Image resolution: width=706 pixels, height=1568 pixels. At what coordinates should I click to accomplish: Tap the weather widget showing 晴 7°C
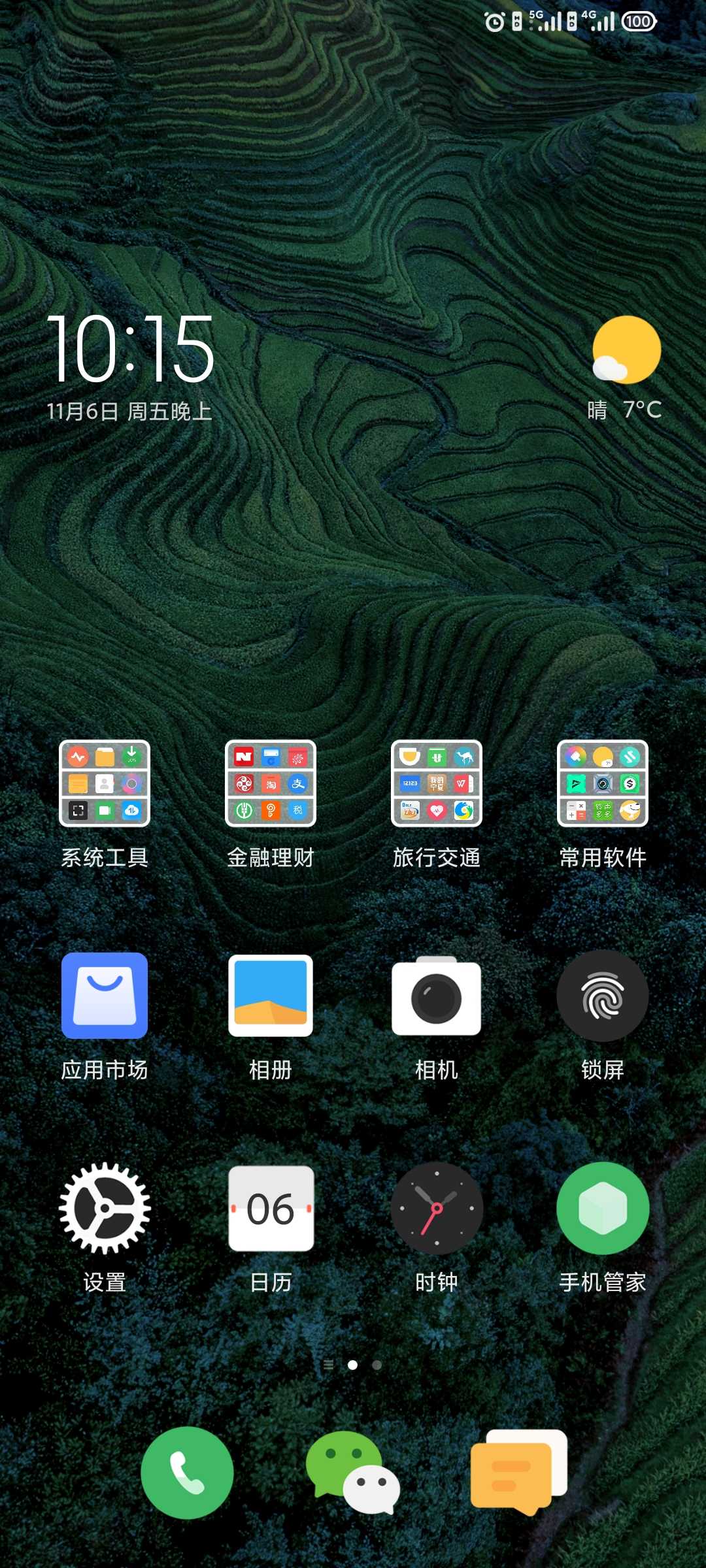click(x=625, y=369)
